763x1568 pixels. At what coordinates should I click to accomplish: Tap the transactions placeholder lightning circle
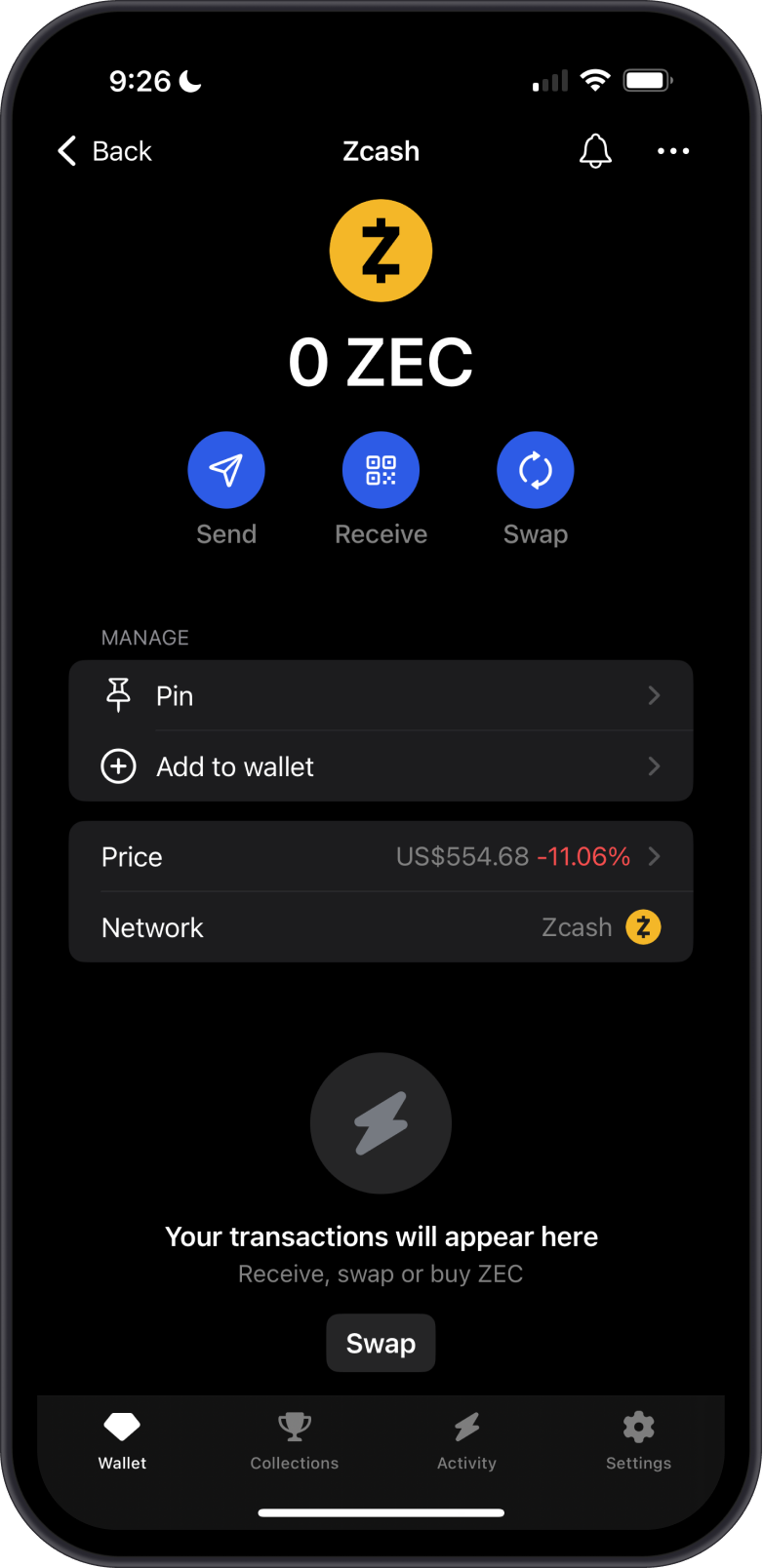tap(381, 1122)
